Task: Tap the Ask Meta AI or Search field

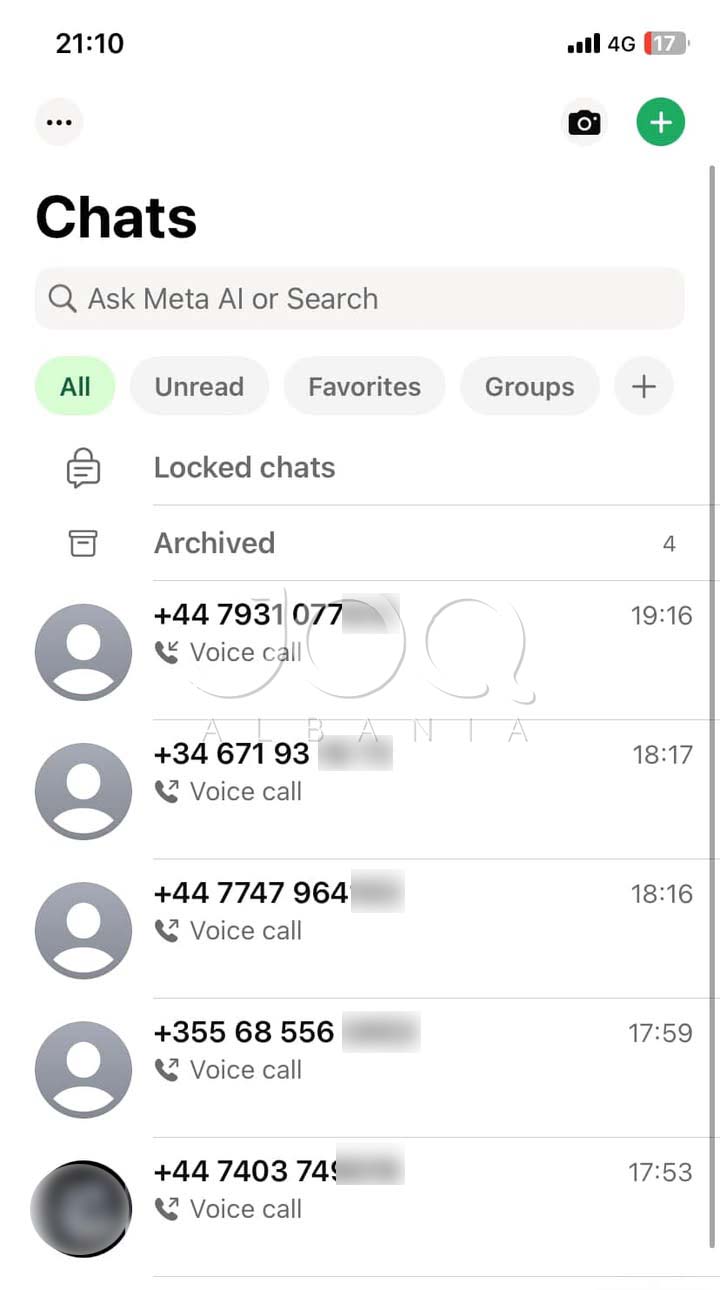Action: [360, 298]
